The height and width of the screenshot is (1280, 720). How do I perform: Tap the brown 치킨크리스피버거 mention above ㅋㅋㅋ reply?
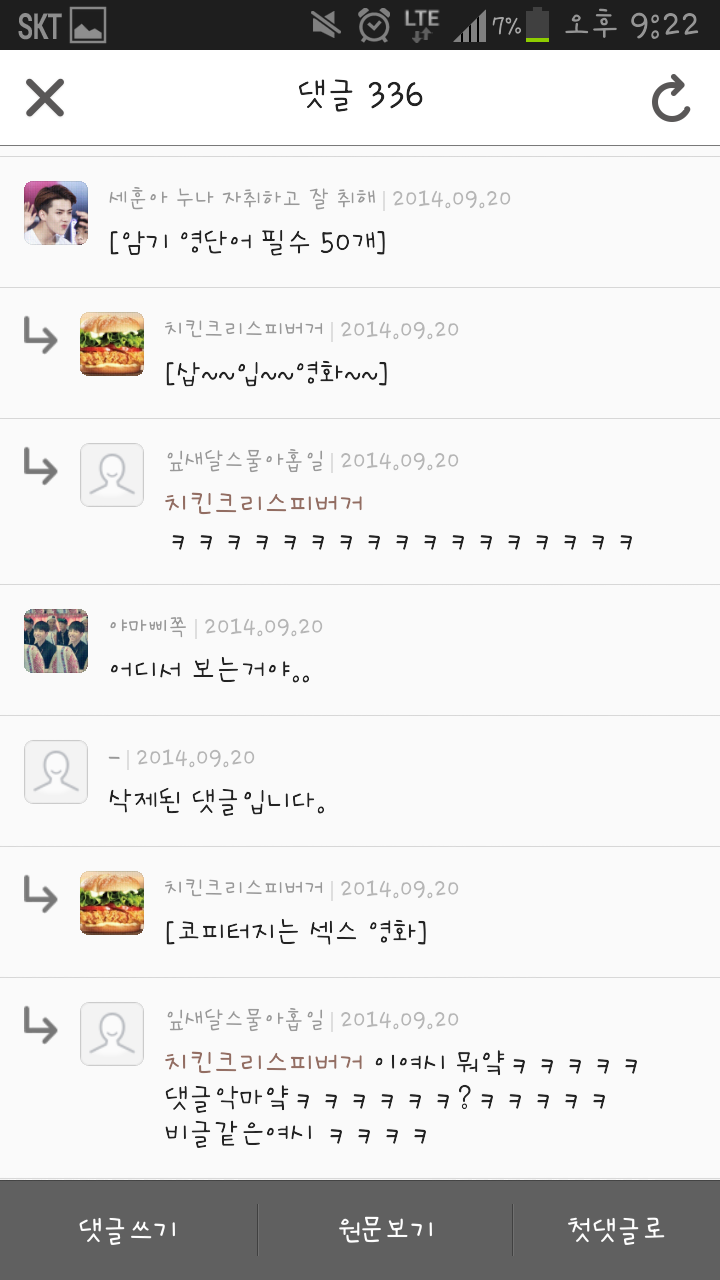(x=264, y=502)
